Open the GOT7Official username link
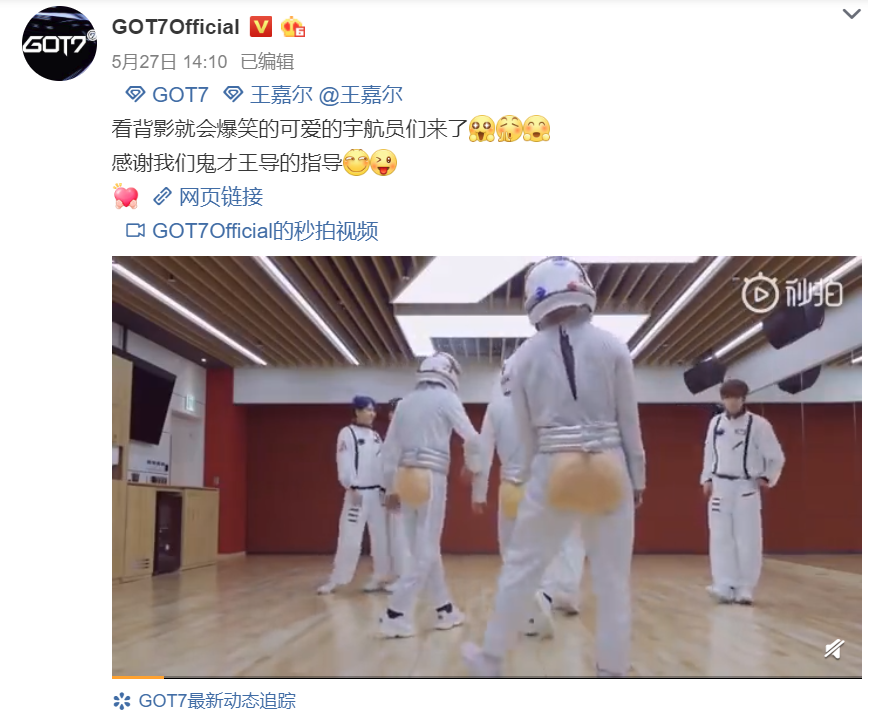This screenshot has width=872, height=714. coord(175,26)
